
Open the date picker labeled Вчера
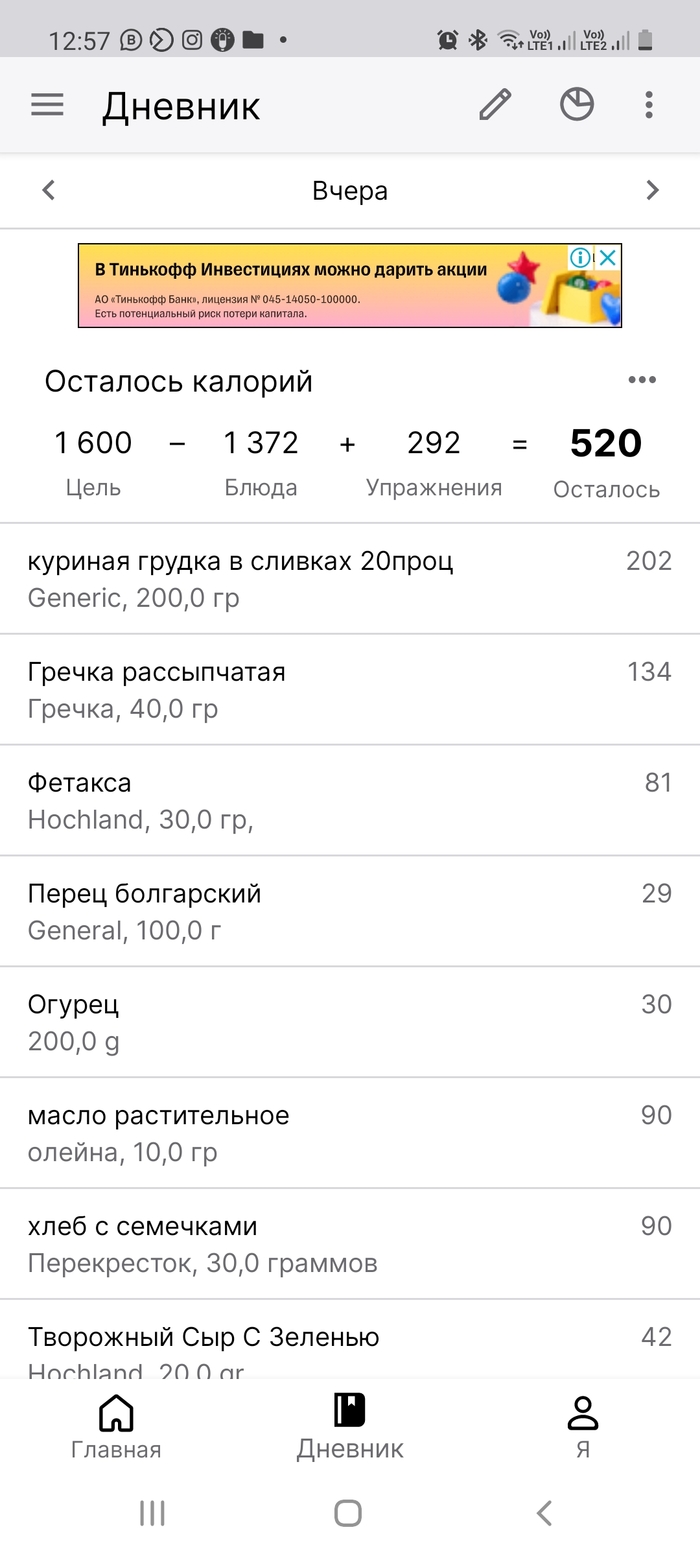(350, 190)
